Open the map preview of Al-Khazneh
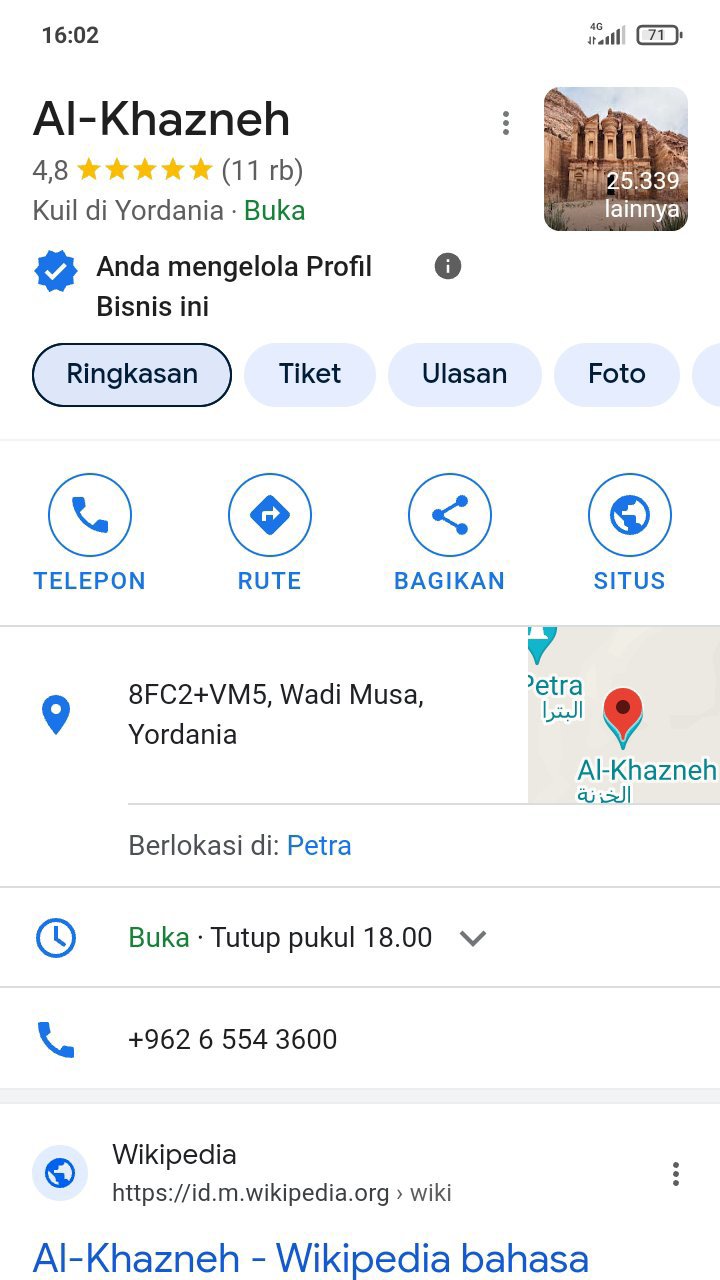Image resolution: width=720 pixels, height=1280 pixels. 623,714
